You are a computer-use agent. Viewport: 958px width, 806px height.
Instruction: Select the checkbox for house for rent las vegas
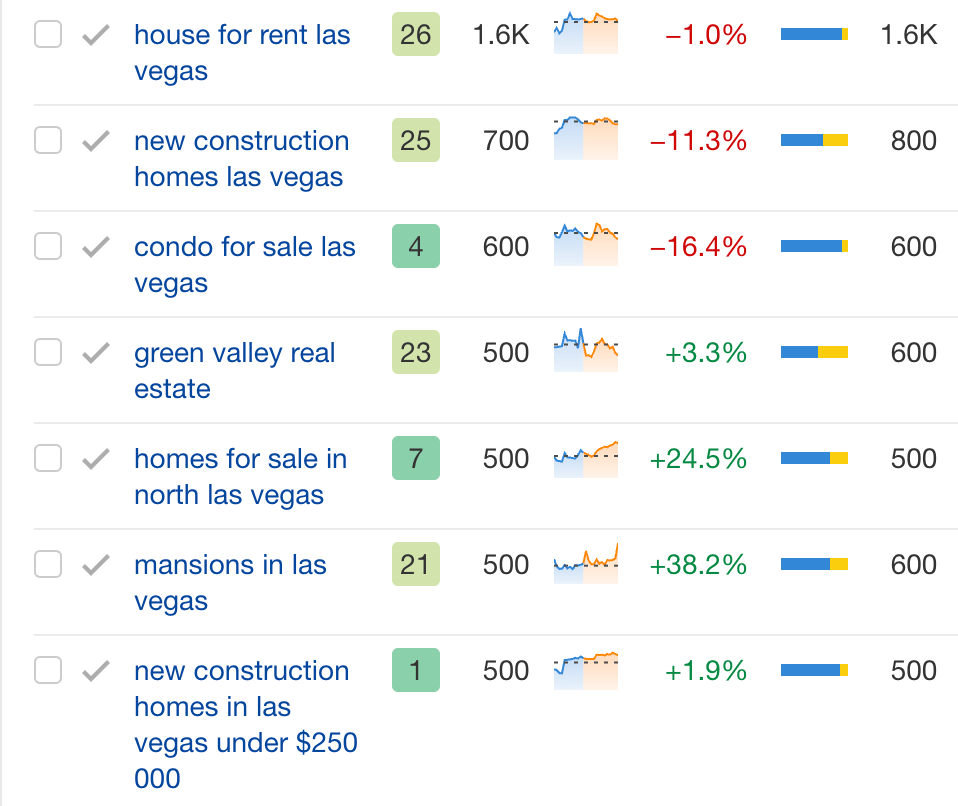pos(48,35)
